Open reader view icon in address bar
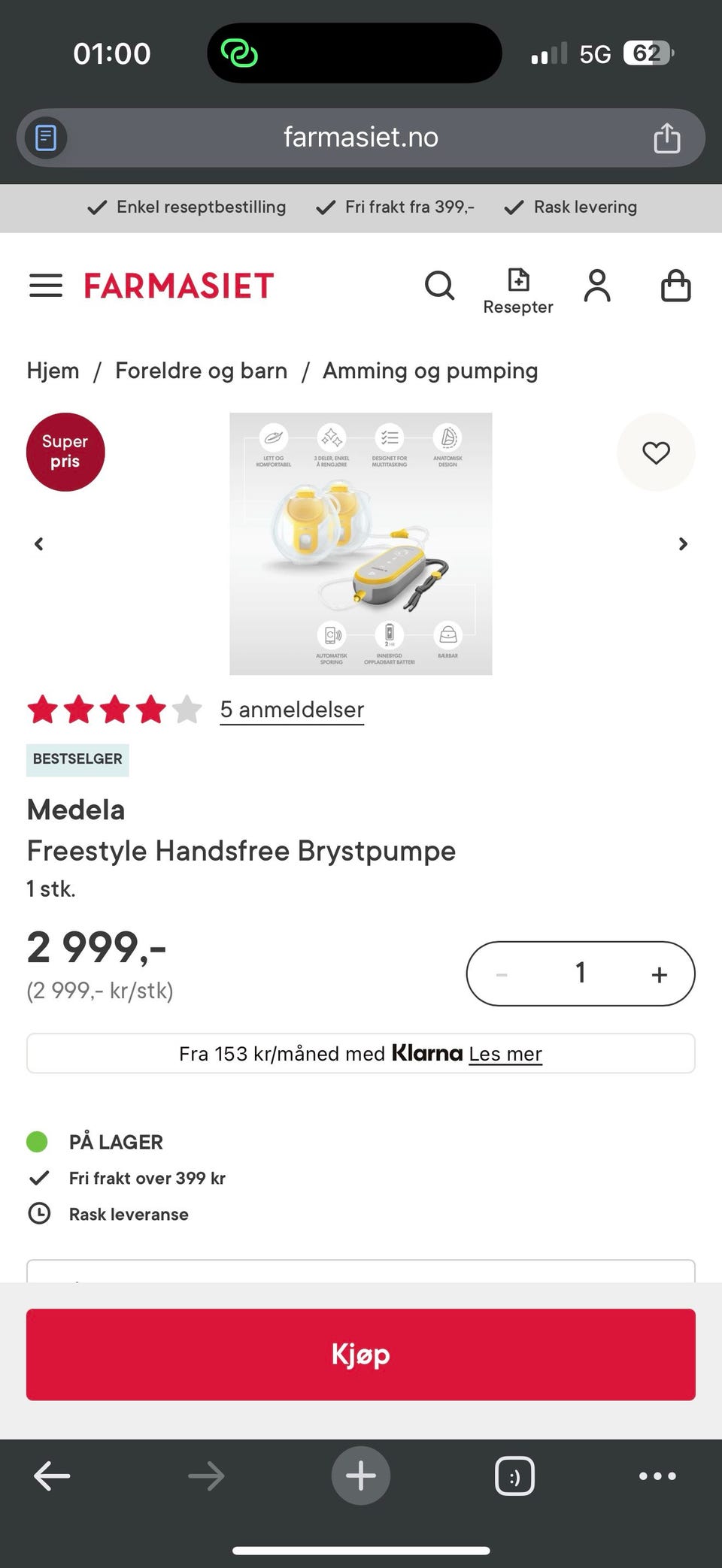This screenshot has height=1568, width=722. click(x=47, y=138)
